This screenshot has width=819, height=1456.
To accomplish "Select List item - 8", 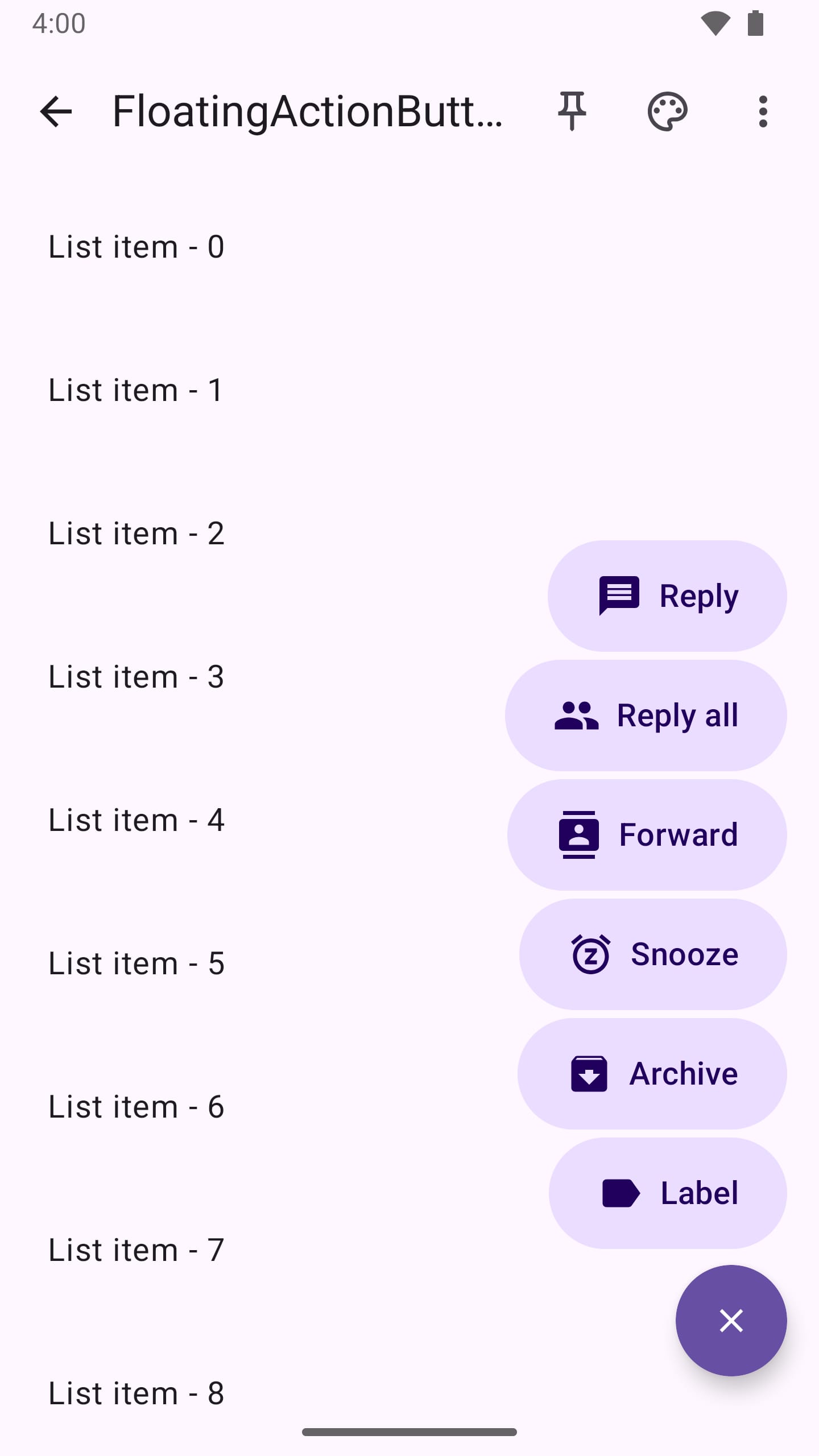I will (x=135, y=1392).
